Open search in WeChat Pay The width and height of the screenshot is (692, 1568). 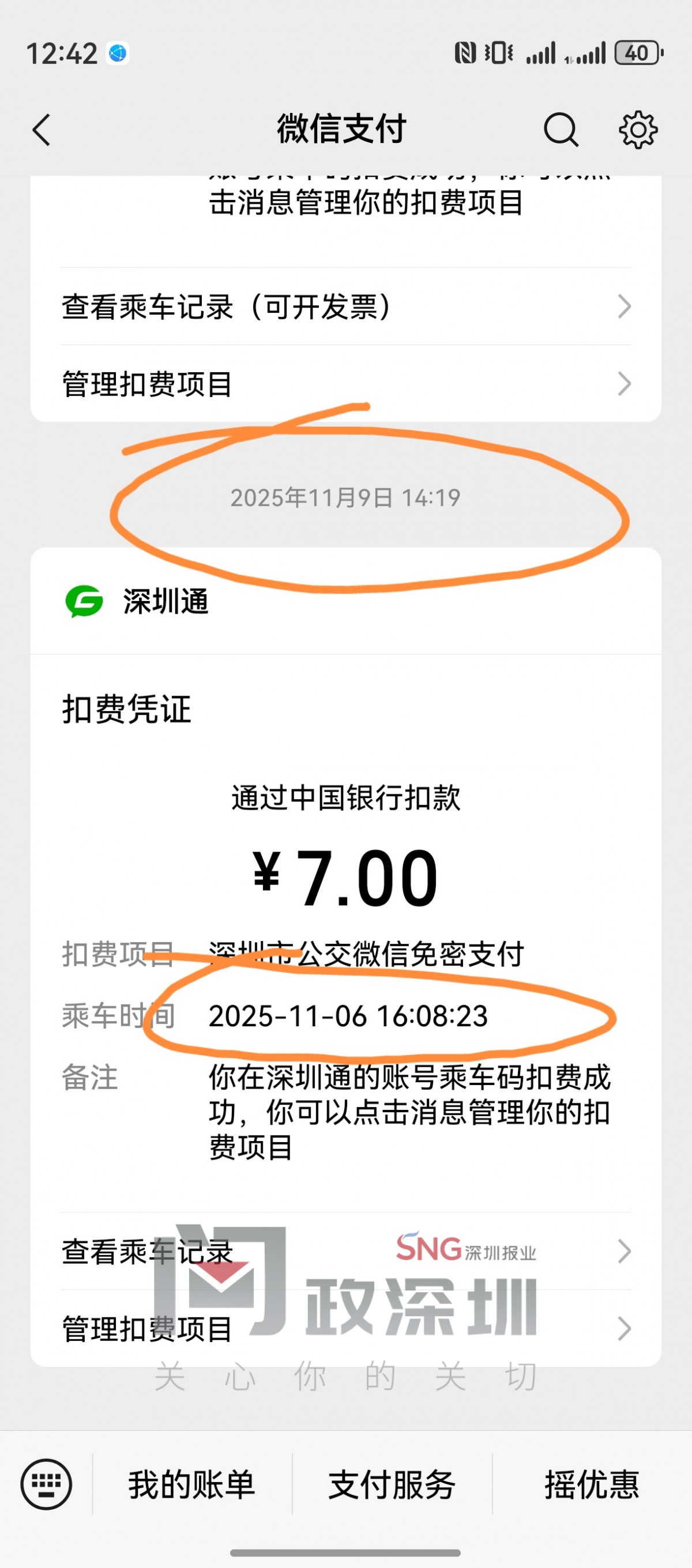tap(560, 130)
